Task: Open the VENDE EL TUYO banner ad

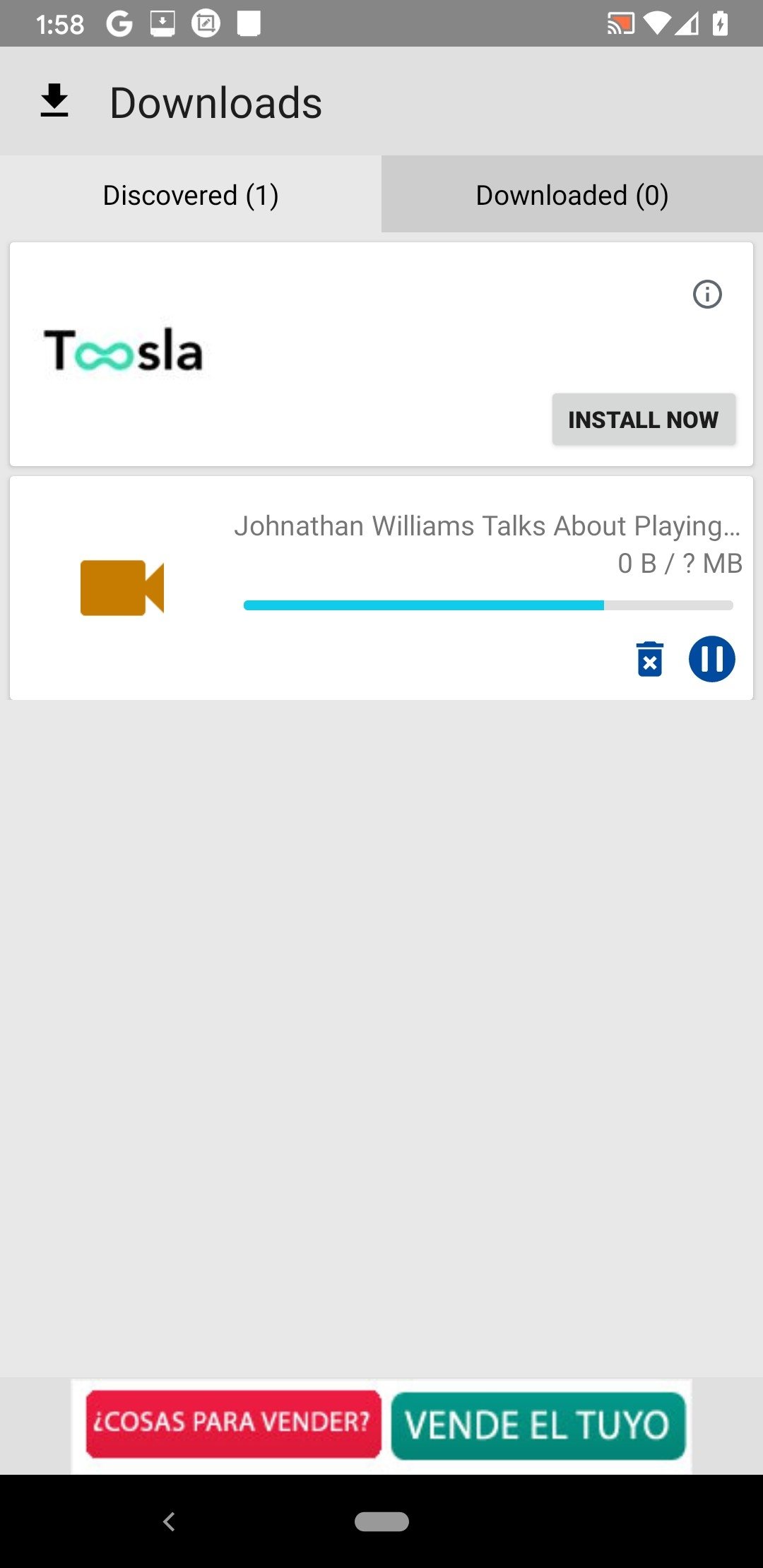Action: (x=381, y=1425)
